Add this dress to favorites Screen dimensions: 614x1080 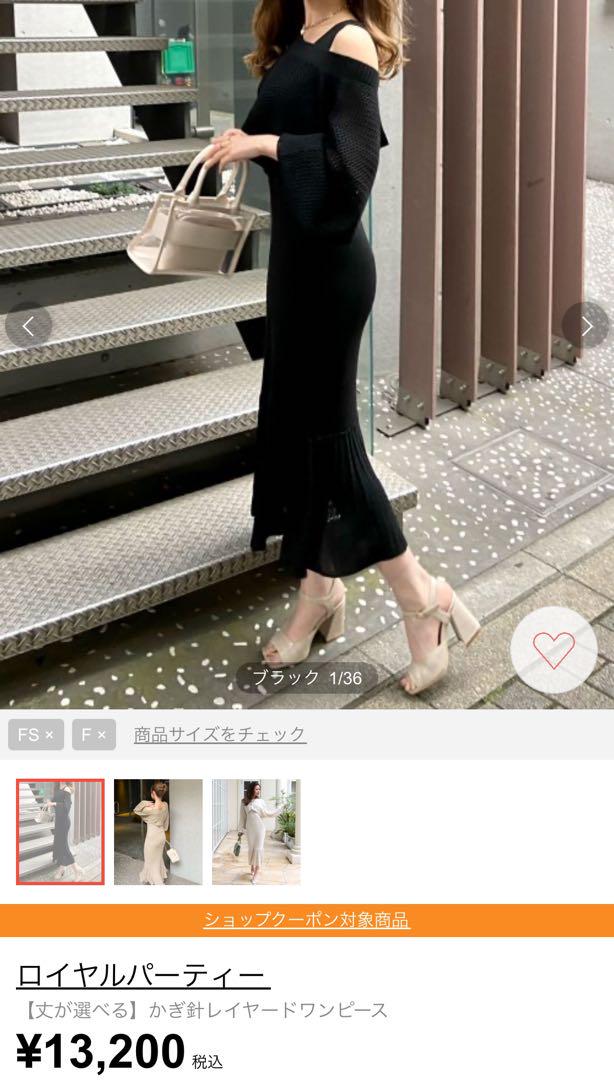pos(553,650)
